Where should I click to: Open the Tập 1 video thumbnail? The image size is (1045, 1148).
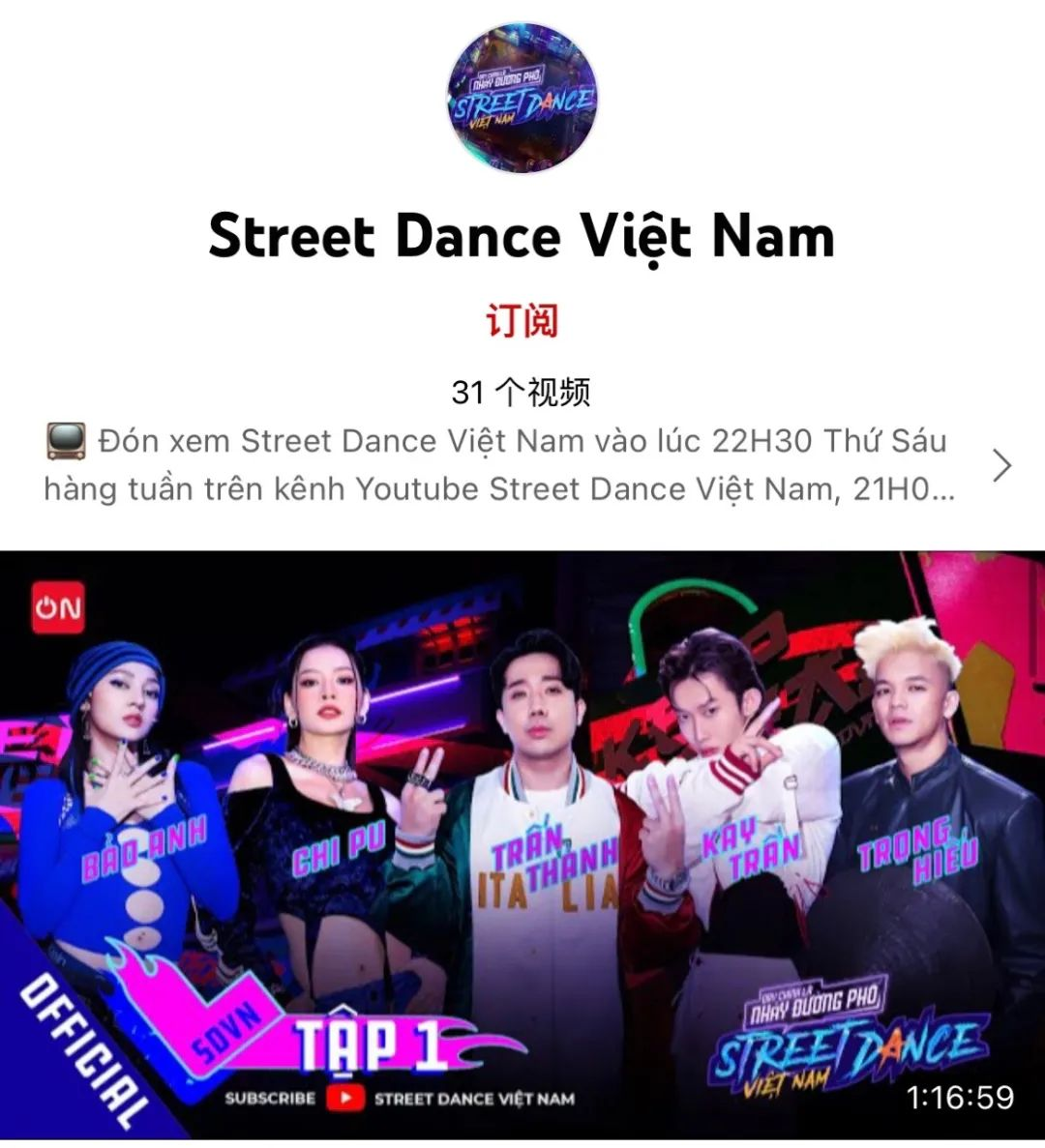pyautogui.click(x=522, y=843)
